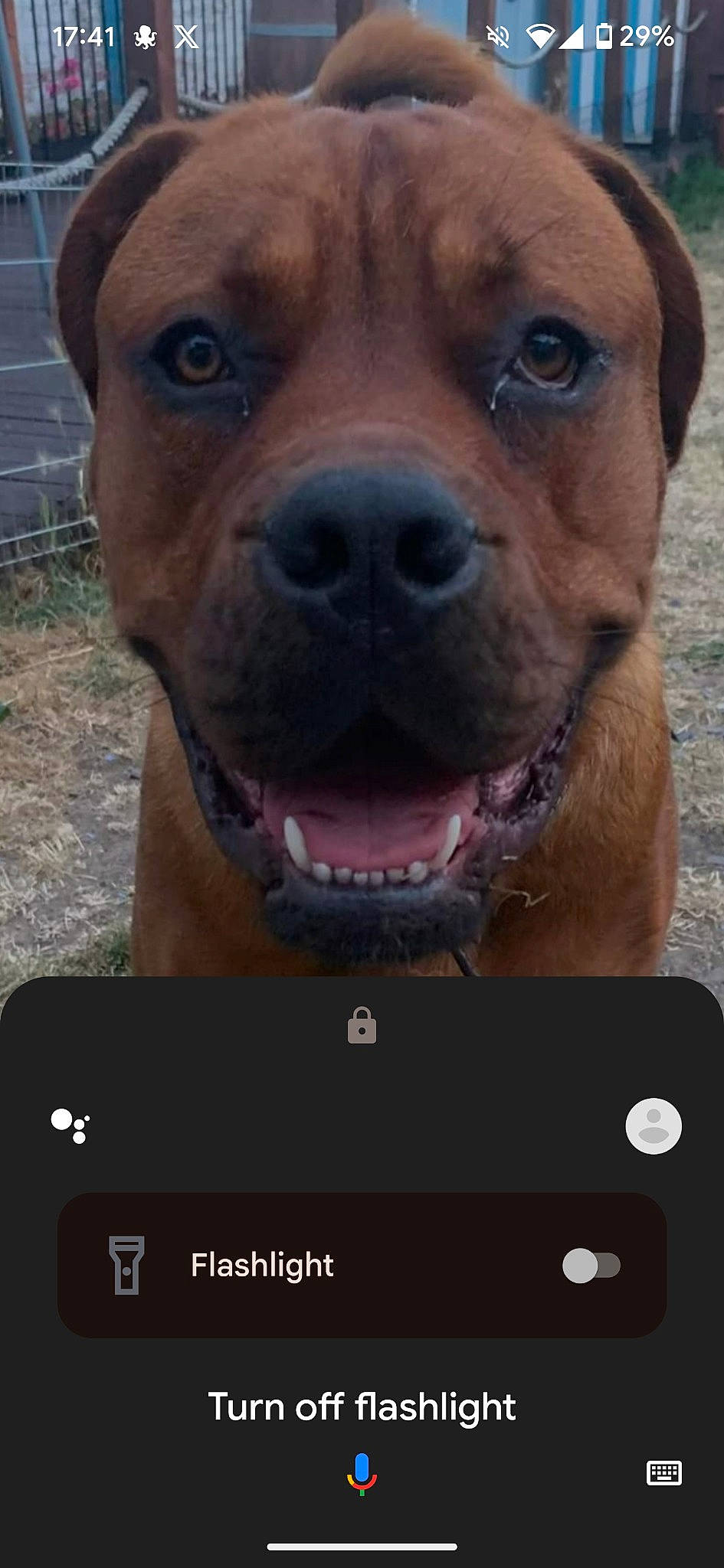Tap the cellular signal icon
The width and height of the screenshot is (724, 1568).
tap(576, 34)
